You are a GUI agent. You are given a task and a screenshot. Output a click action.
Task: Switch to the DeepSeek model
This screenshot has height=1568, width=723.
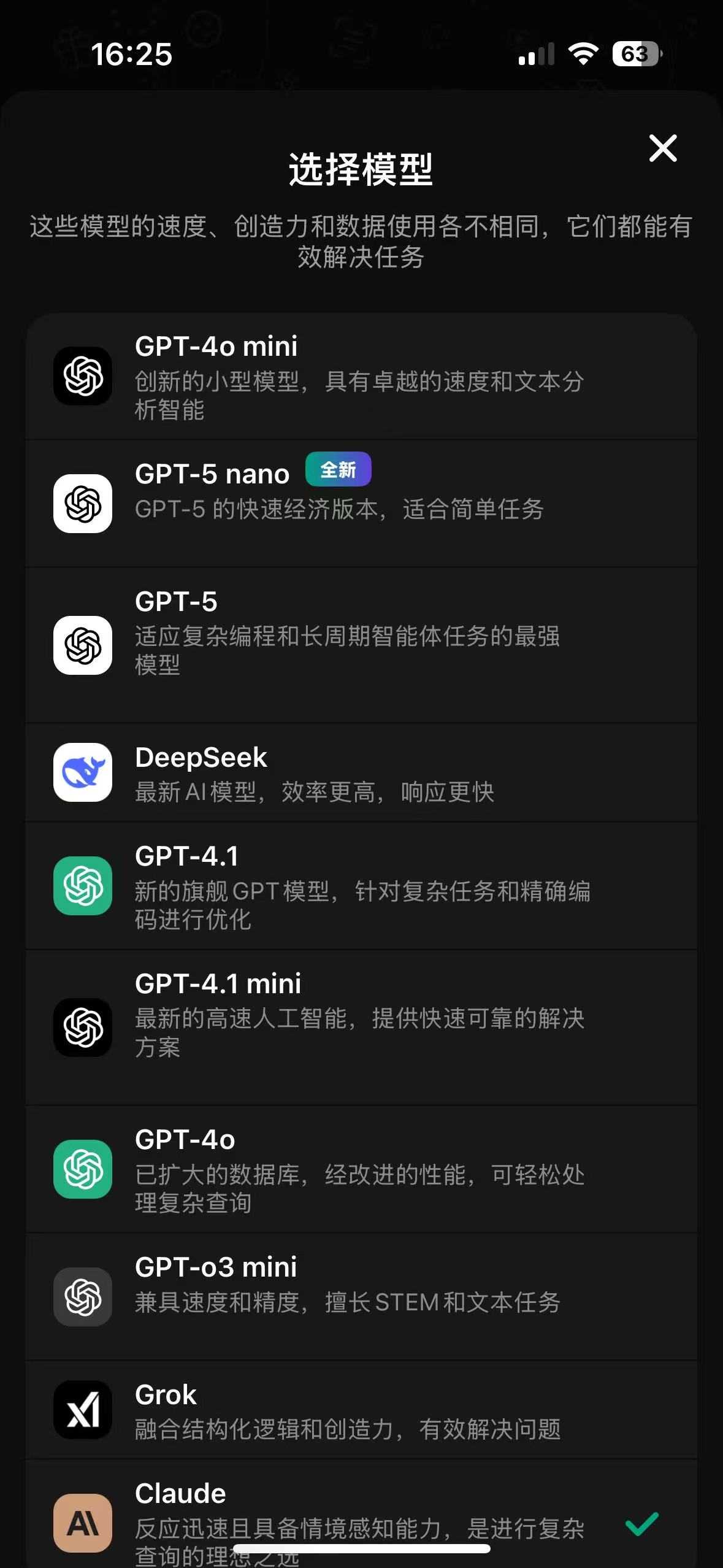[x=361, y=773]
